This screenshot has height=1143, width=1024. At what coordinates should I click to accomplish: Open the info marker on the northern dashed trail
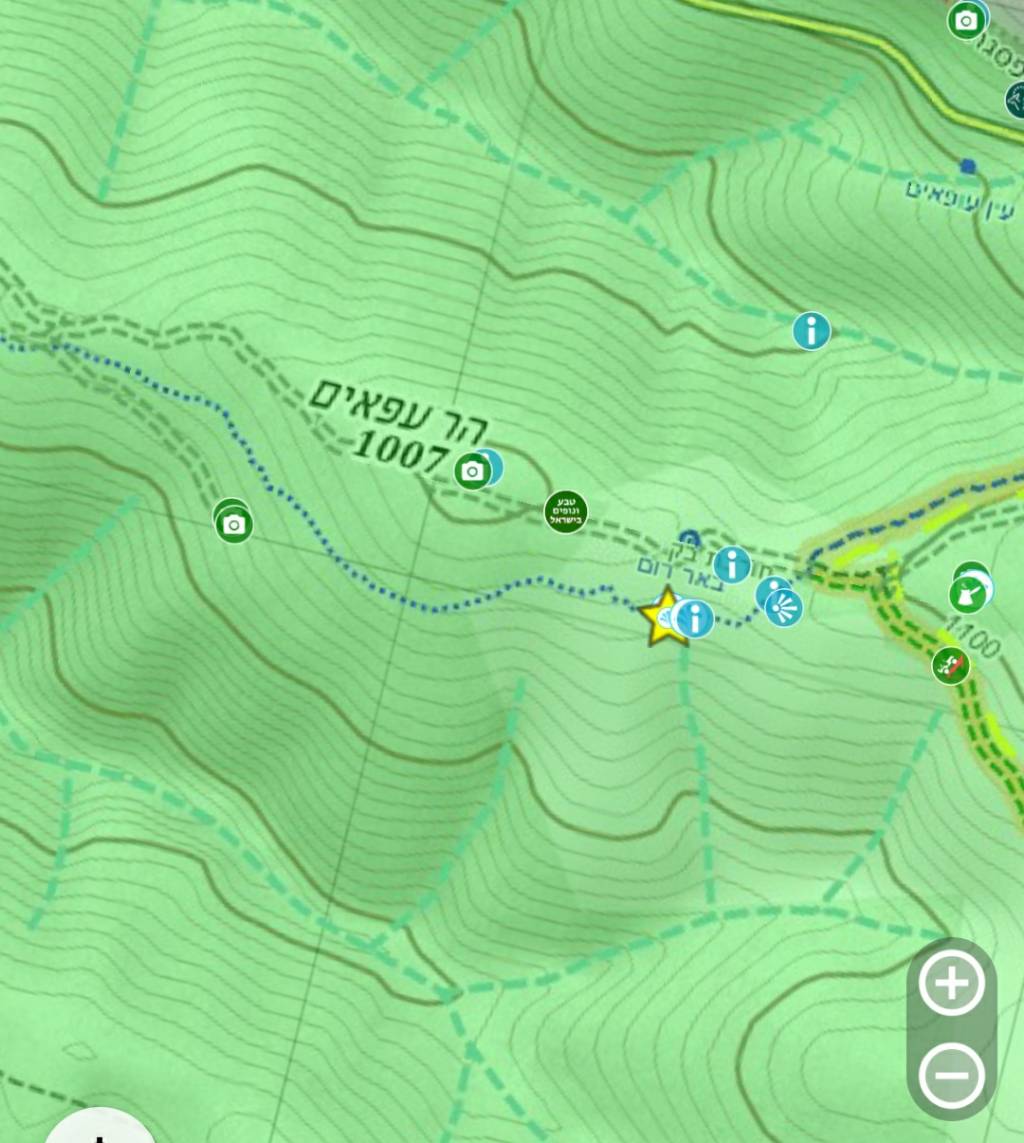pyautogui.click(x=811, y=330)
